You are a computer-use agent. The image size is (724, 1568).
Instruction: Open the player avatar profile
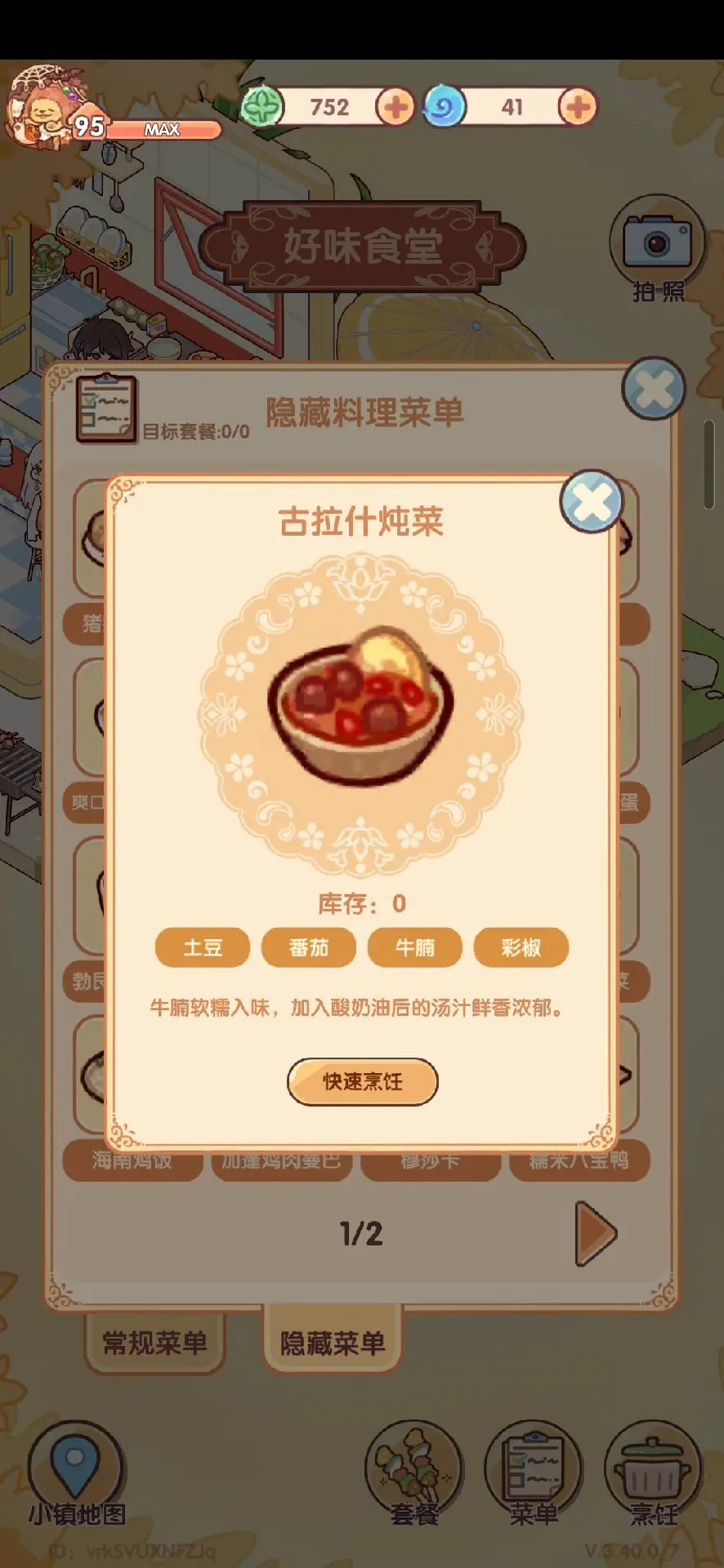41,108
